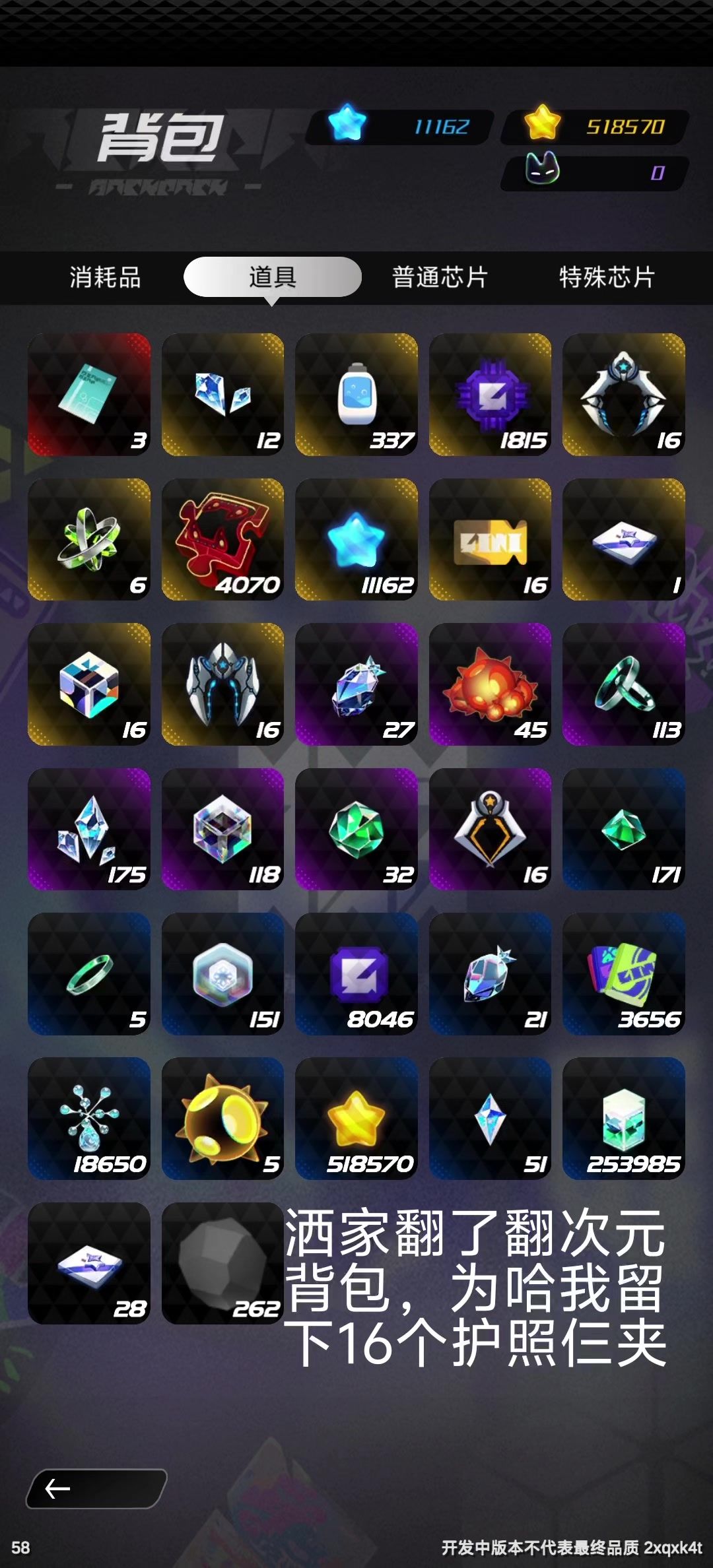Tap the gray rock item with 262

[x=222, y=1263]
